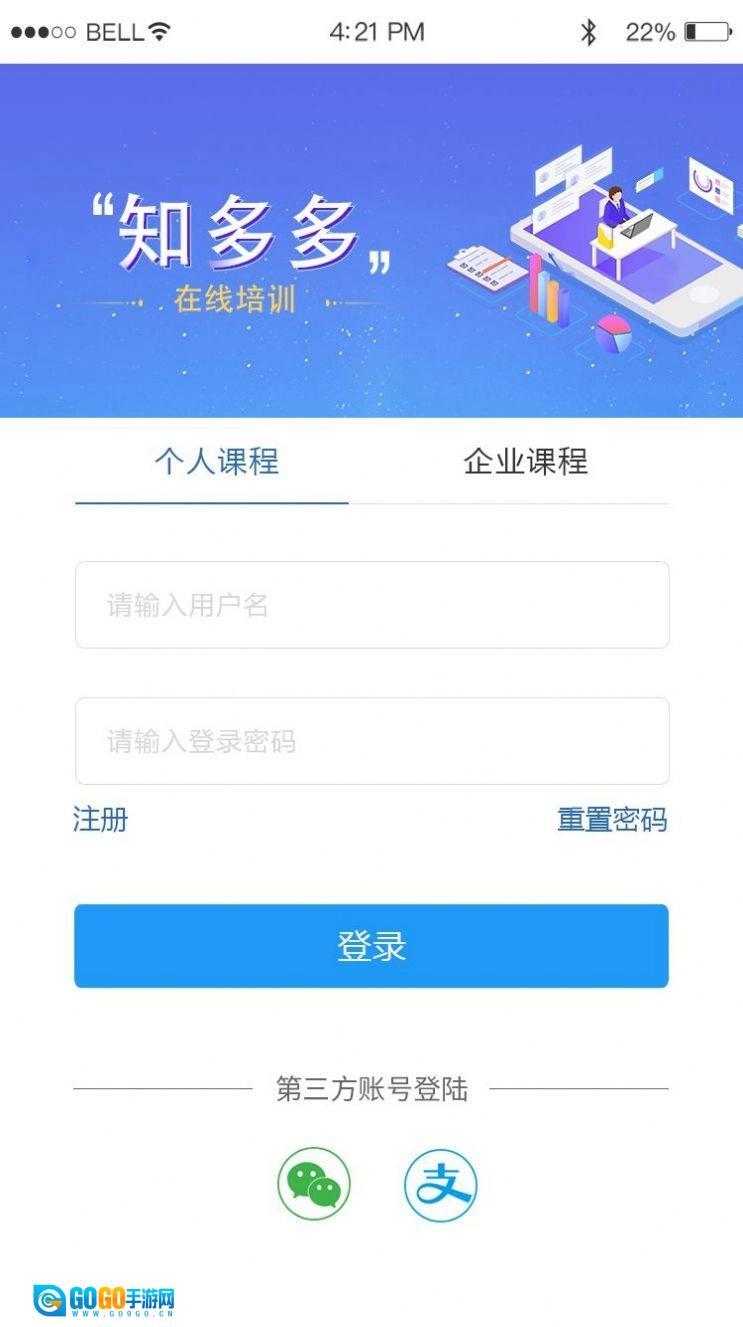Log in with the WeChat icon
743x1327 pixels.
pos(314,1184)
